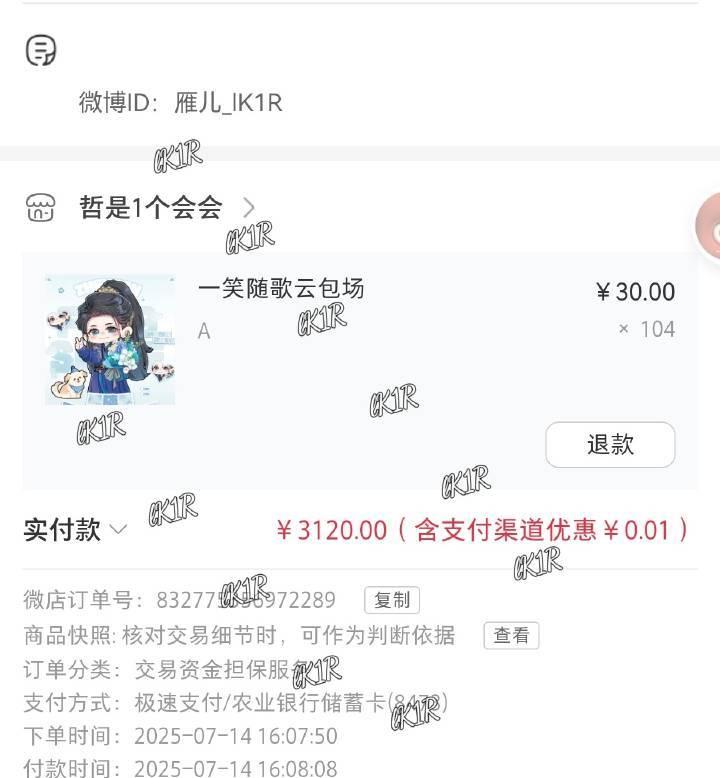Viewport: 720px width, 778px height.
Task: View the product snapshot via 查看
Action: coord(511,636)
